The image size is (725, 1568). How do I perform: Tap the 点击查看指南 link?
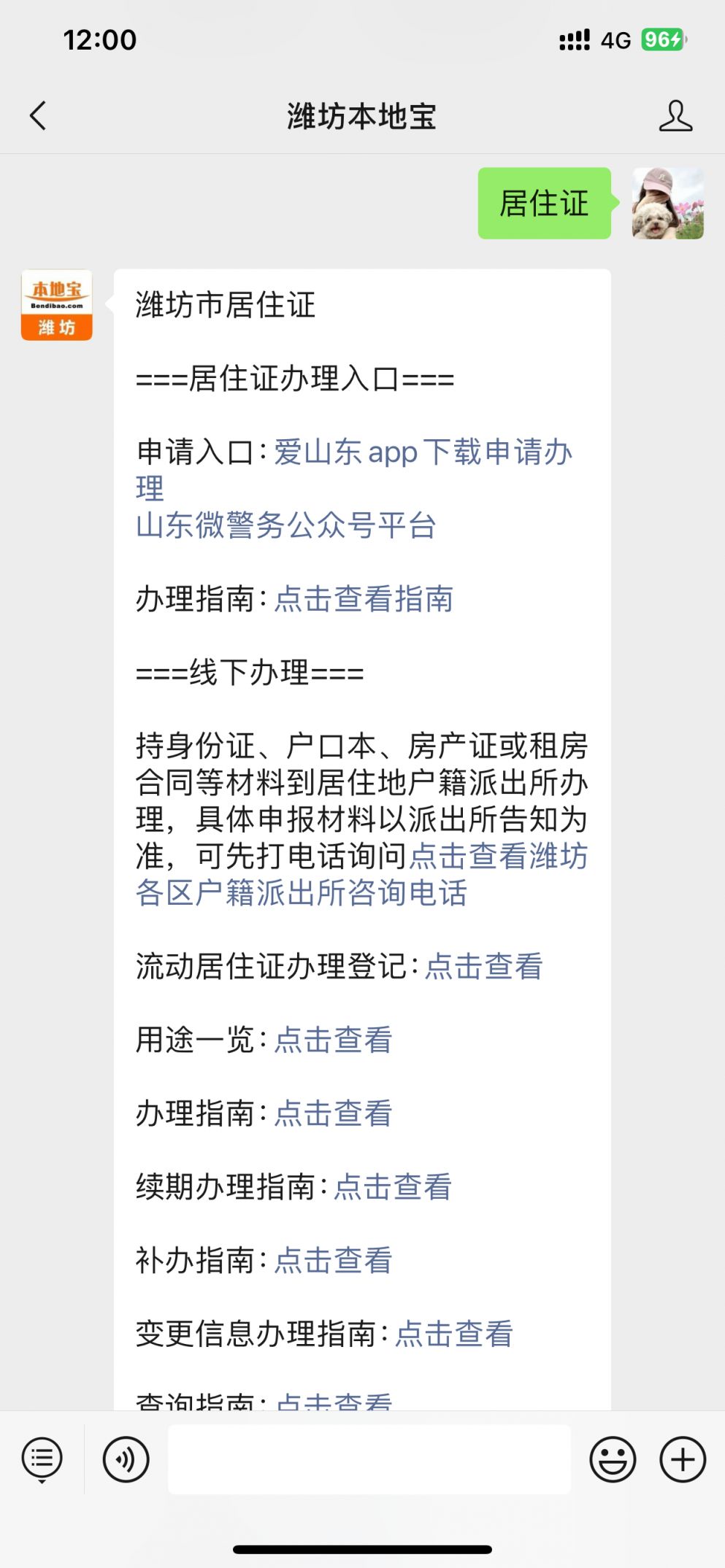364,599
